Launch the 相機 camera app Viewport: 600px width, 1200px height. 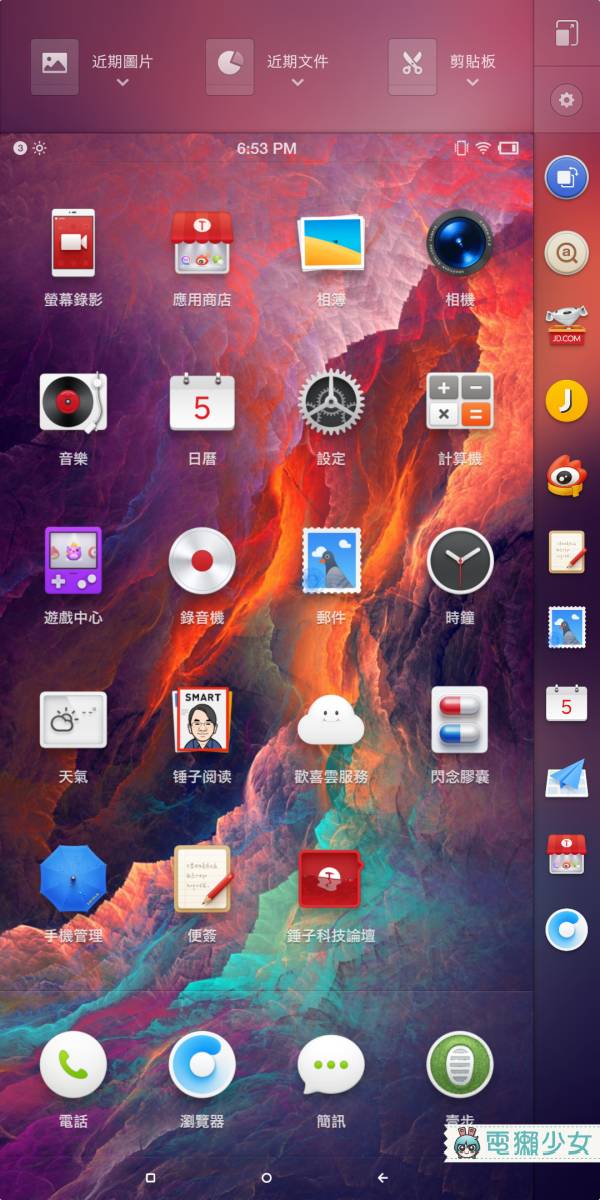pos(460,243)
